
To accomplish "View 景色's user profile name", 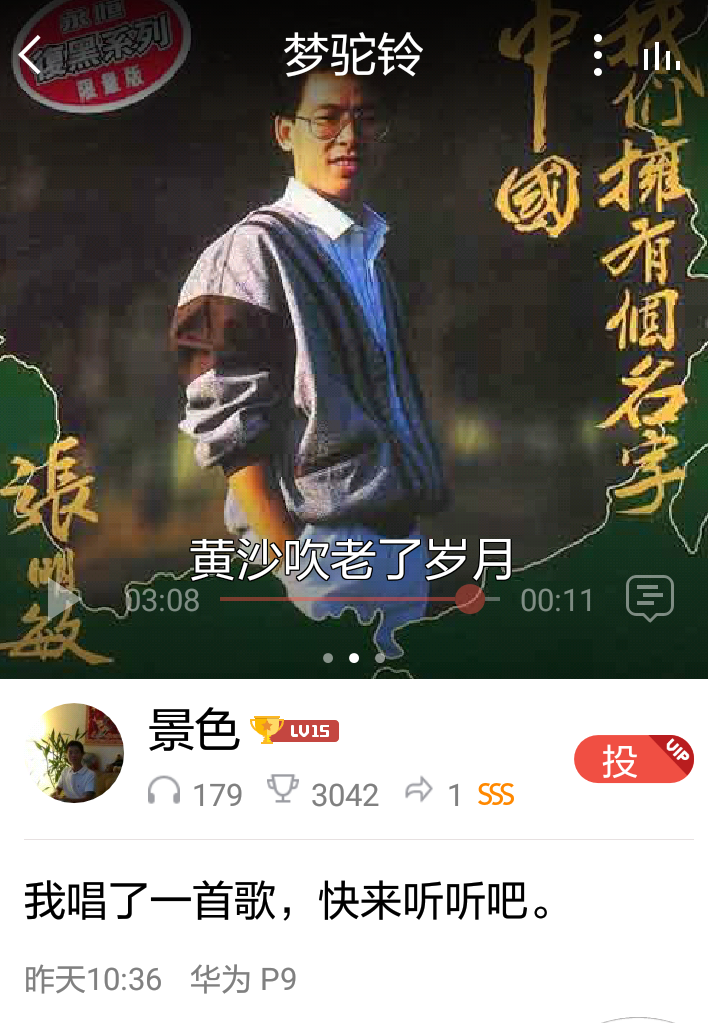I will (x=194, y=730).
